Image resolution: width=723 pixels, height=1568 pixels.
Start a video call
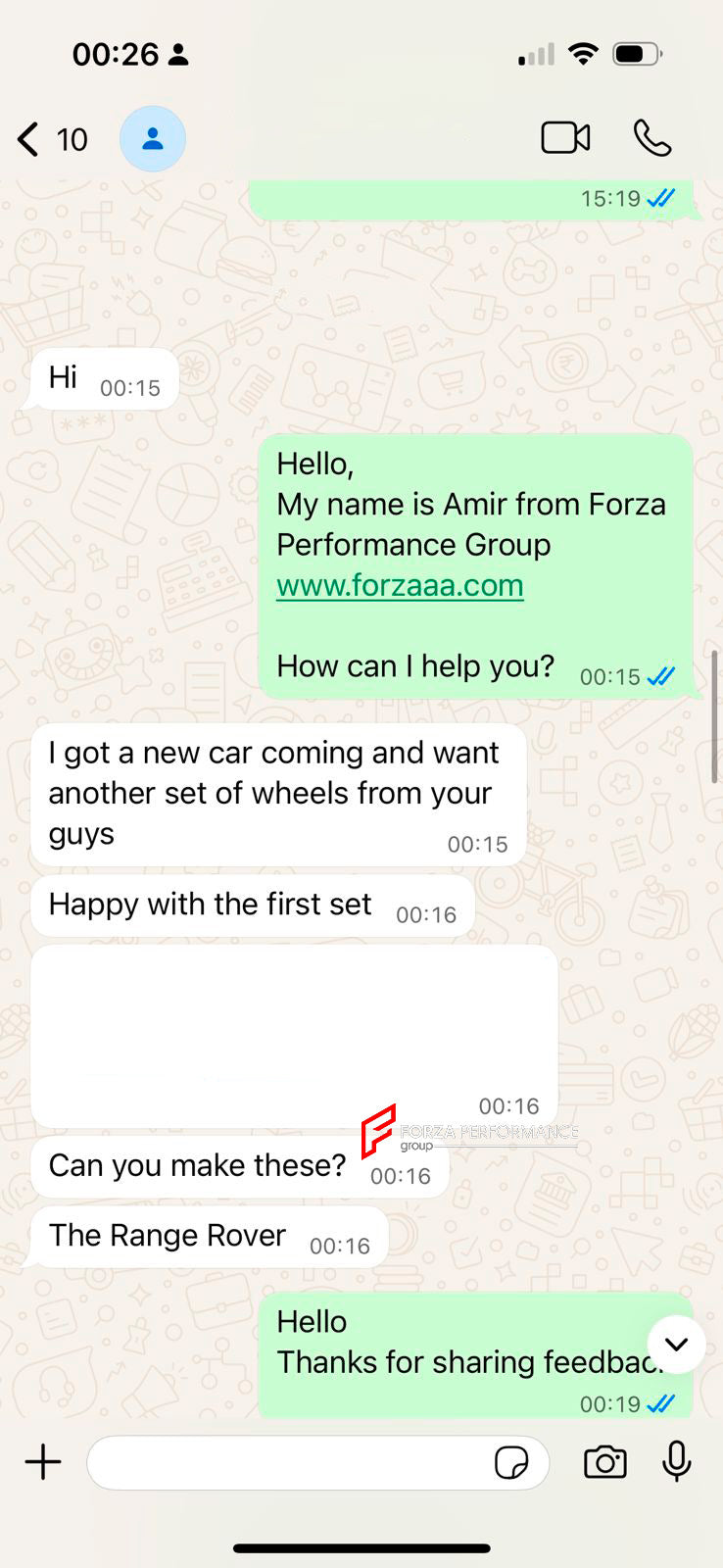tap(565, 138)
